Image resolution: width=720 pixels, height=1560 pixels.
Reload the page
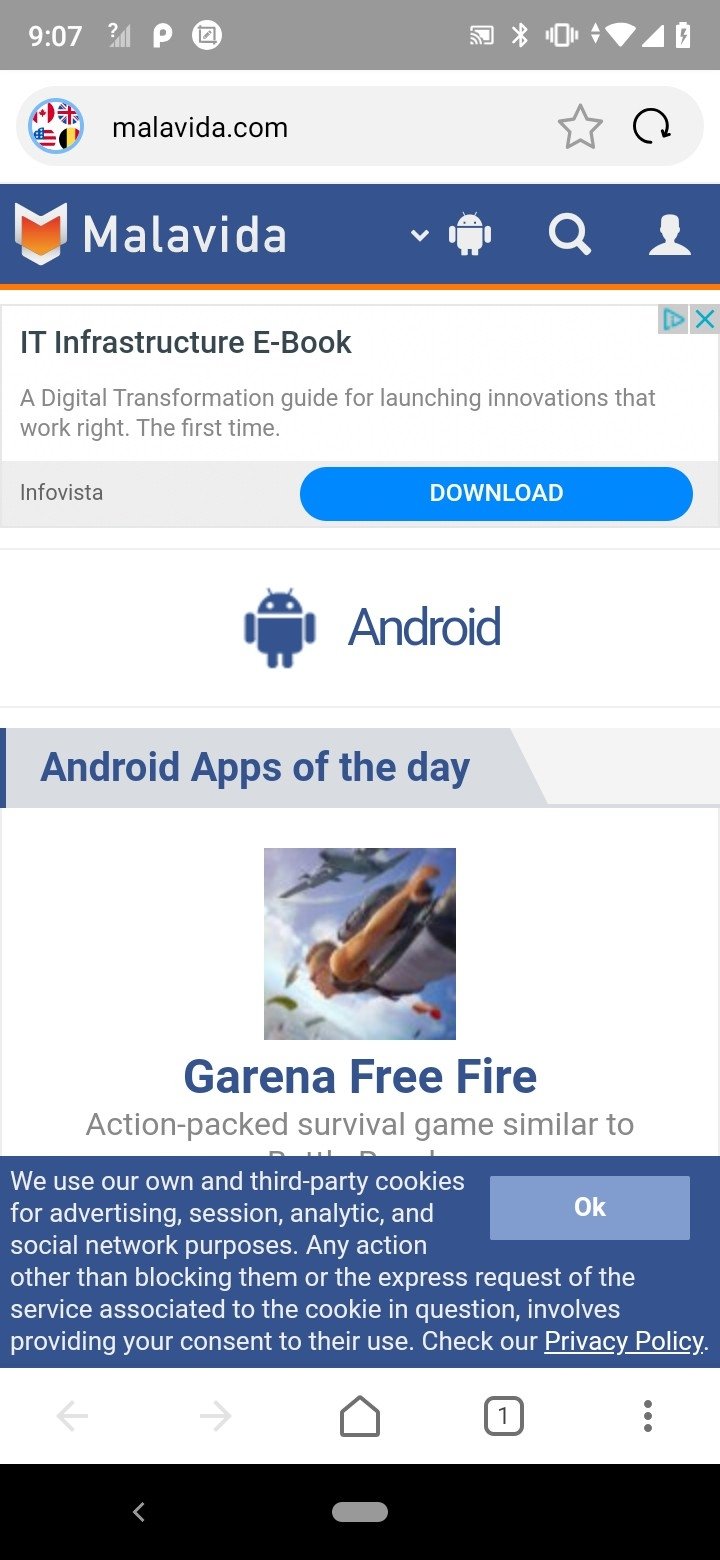(x=652, y=127)
